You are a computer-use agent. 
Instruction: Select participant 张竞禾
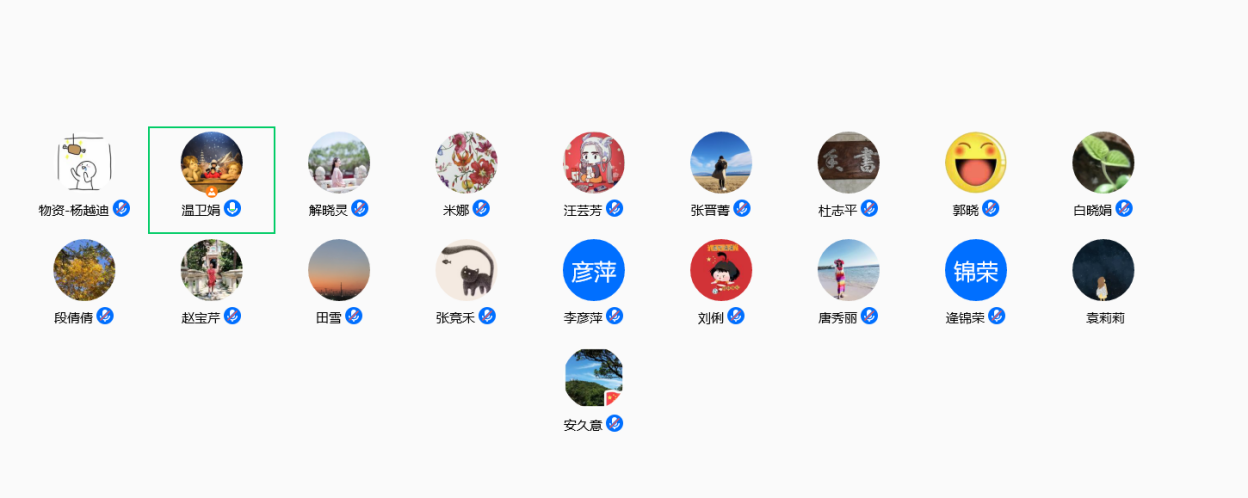coord(466,270)
